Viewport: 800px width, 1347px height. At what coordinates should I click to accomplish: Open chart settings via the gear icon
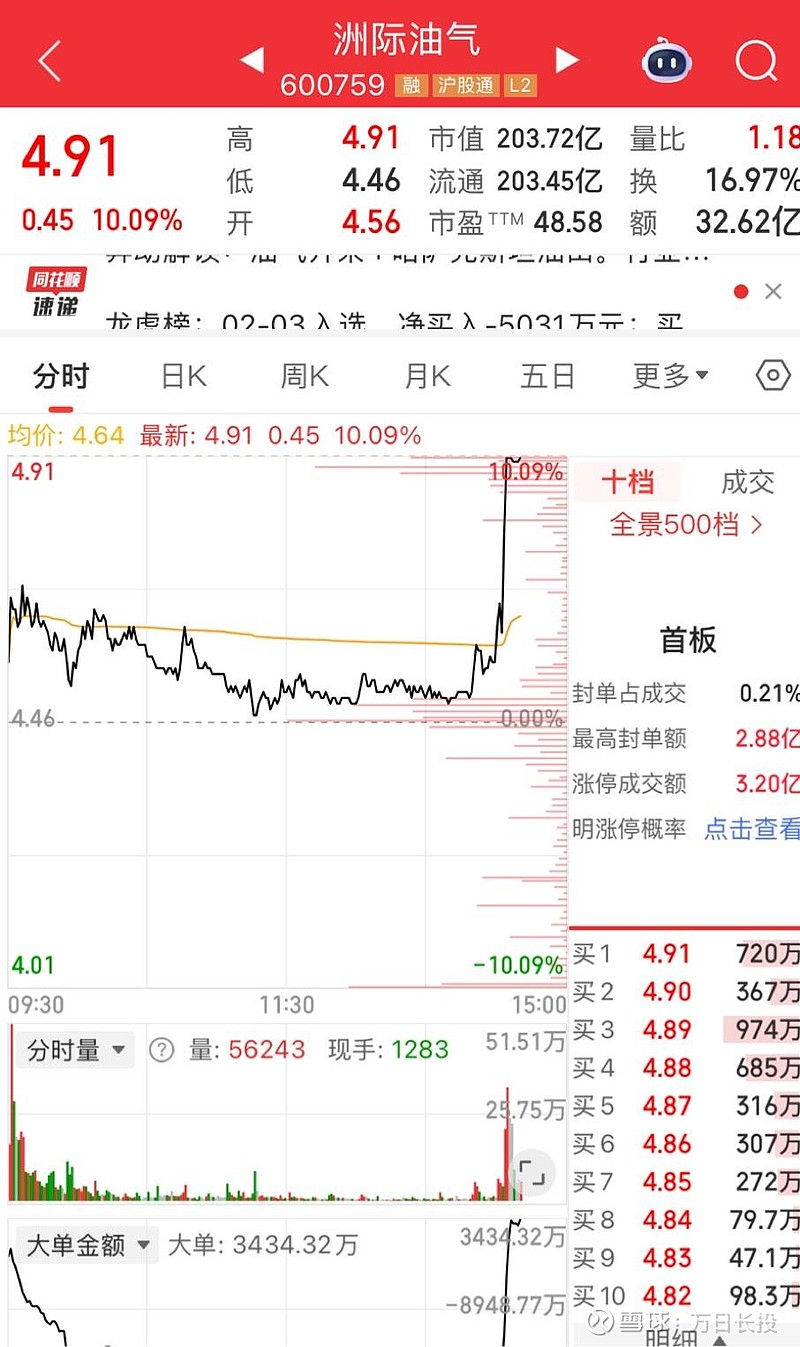[771, 375]
